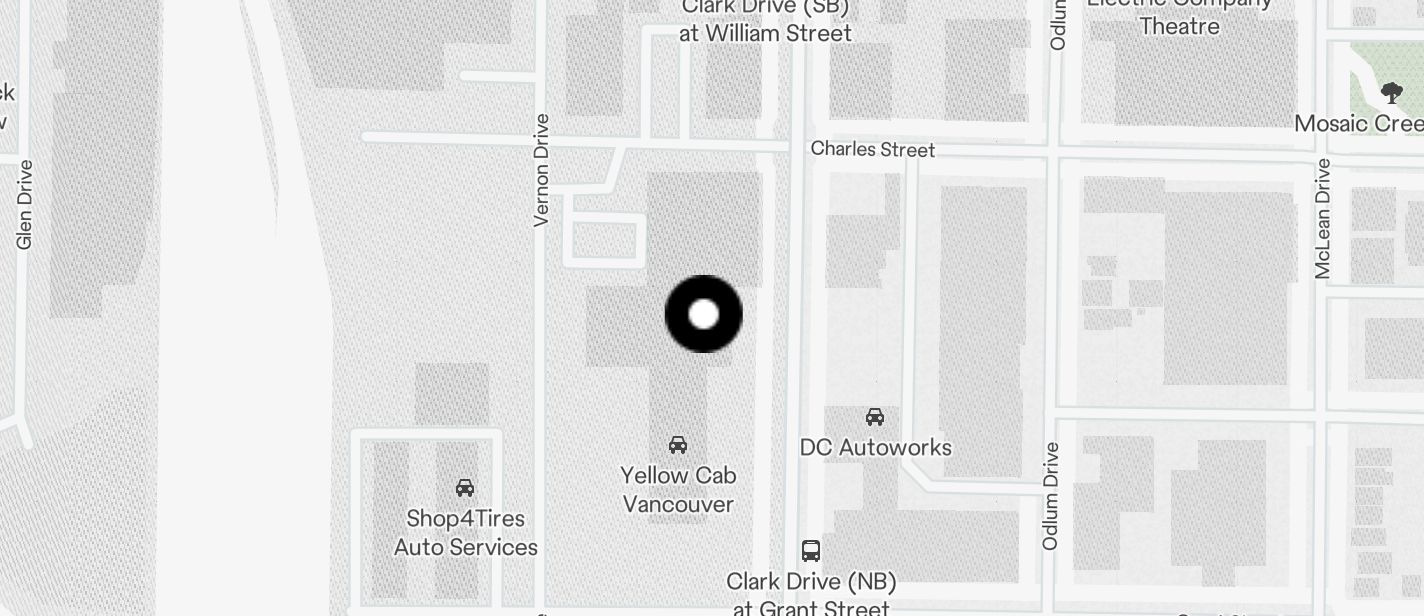Viewport: 1424px width, 616px height.
Task: Select Yellow Cab Vancouver on the map
Action: pyautogui.click(x=678, y=445)
